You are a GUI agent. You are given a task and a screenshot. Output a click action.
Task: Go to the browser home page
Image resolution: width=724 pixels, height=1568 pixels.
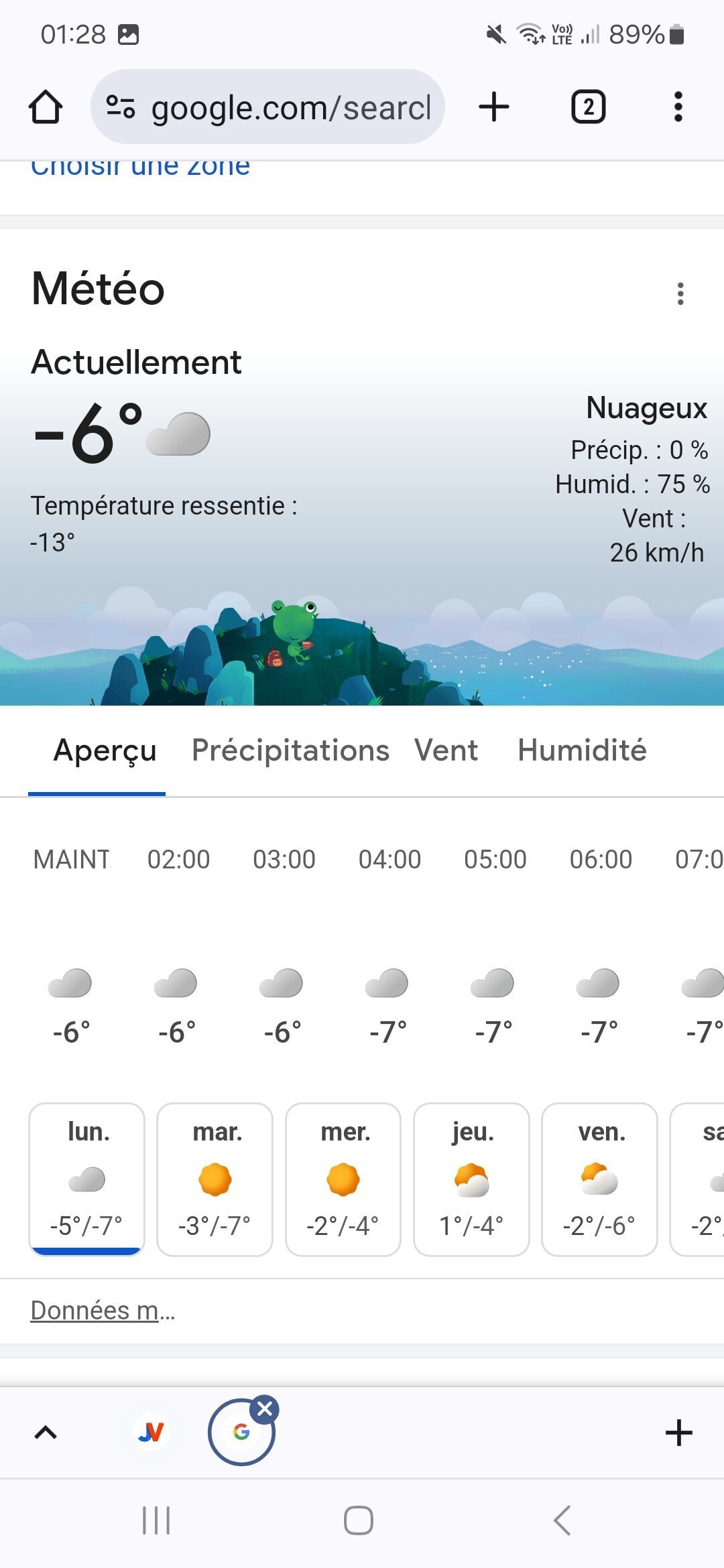click(46, 107)
